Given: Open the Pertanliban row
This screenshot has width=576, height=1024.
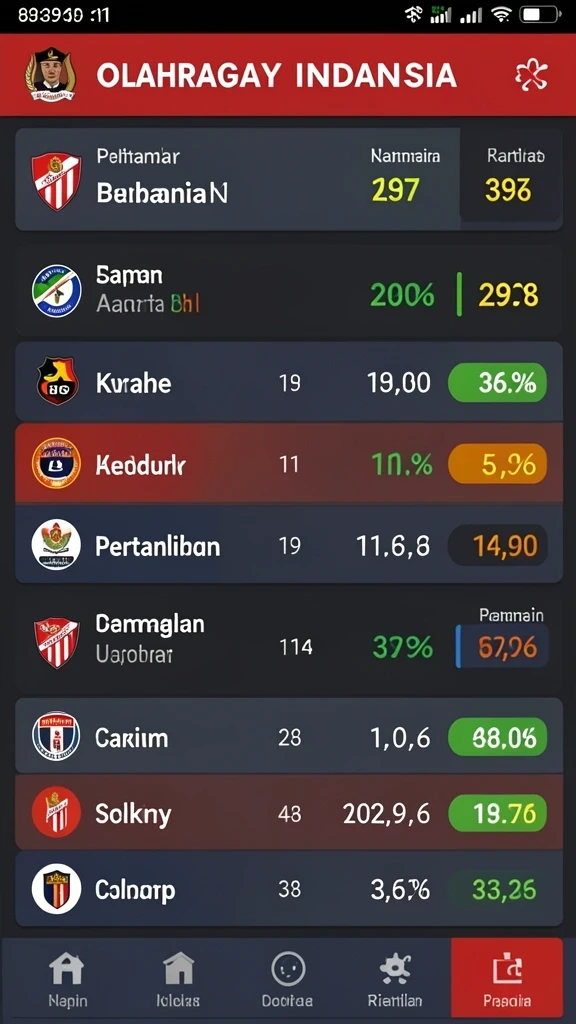Looking at the screenshot, I should click(289, 544).
